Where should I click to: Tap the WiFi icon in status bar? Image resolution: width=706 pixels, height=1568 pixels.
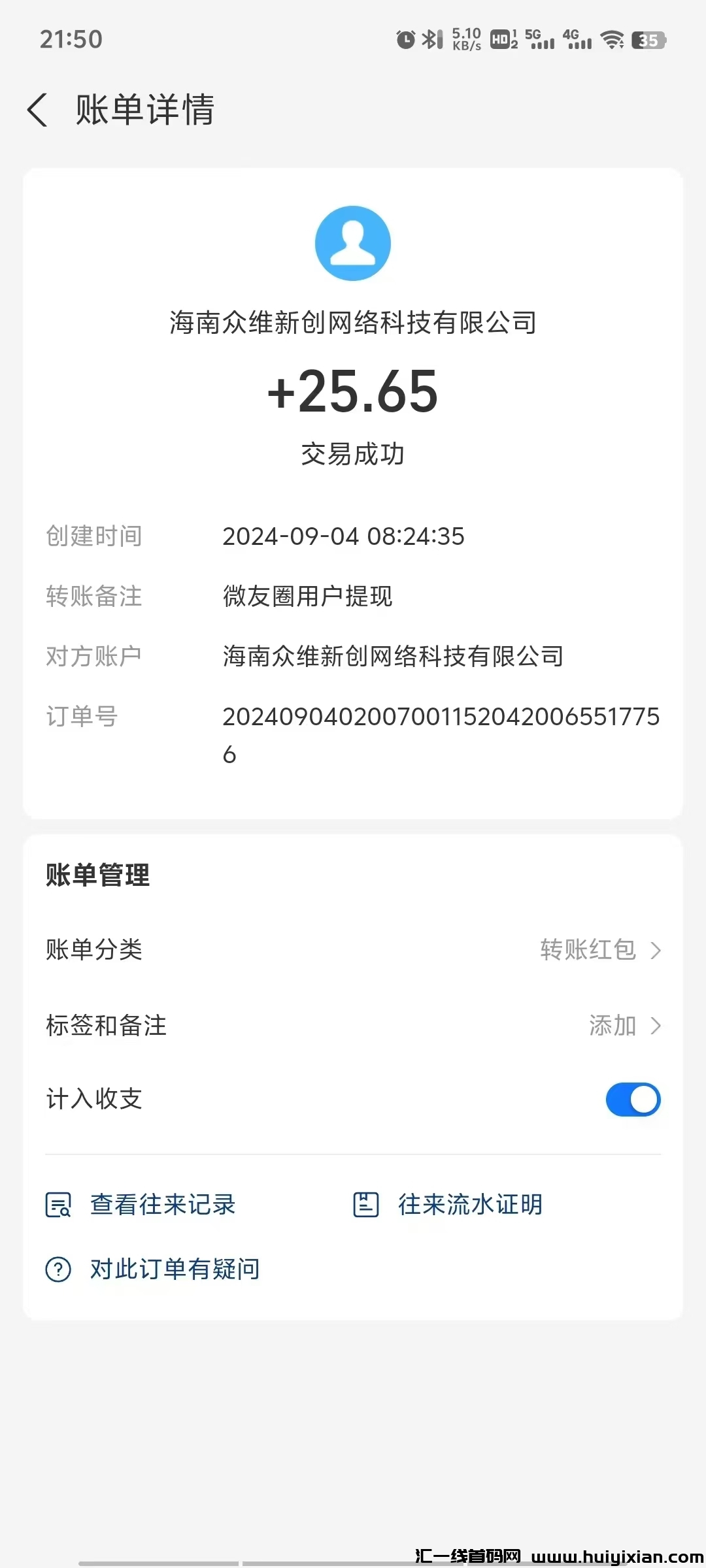[611, 41]
